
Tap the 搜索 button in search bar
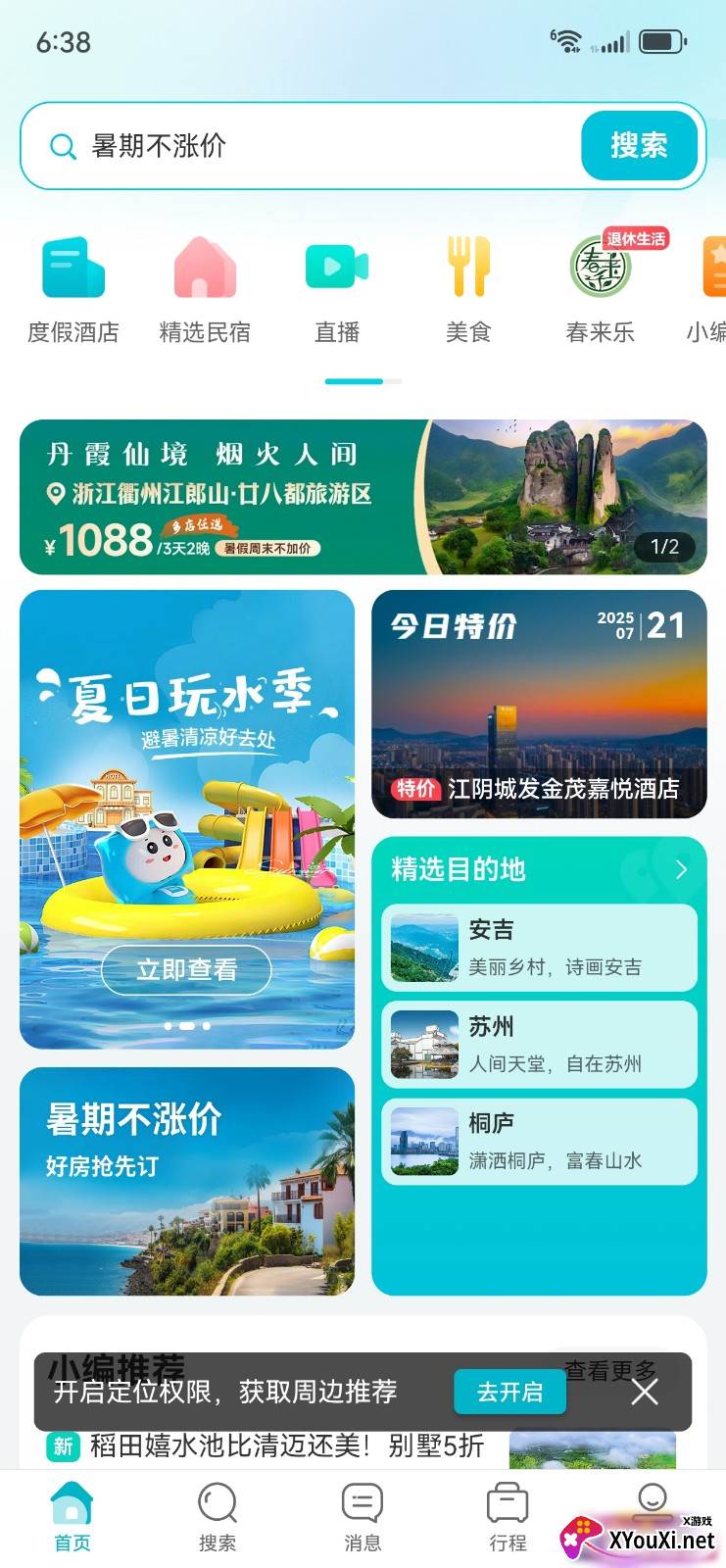coord(639,146)
